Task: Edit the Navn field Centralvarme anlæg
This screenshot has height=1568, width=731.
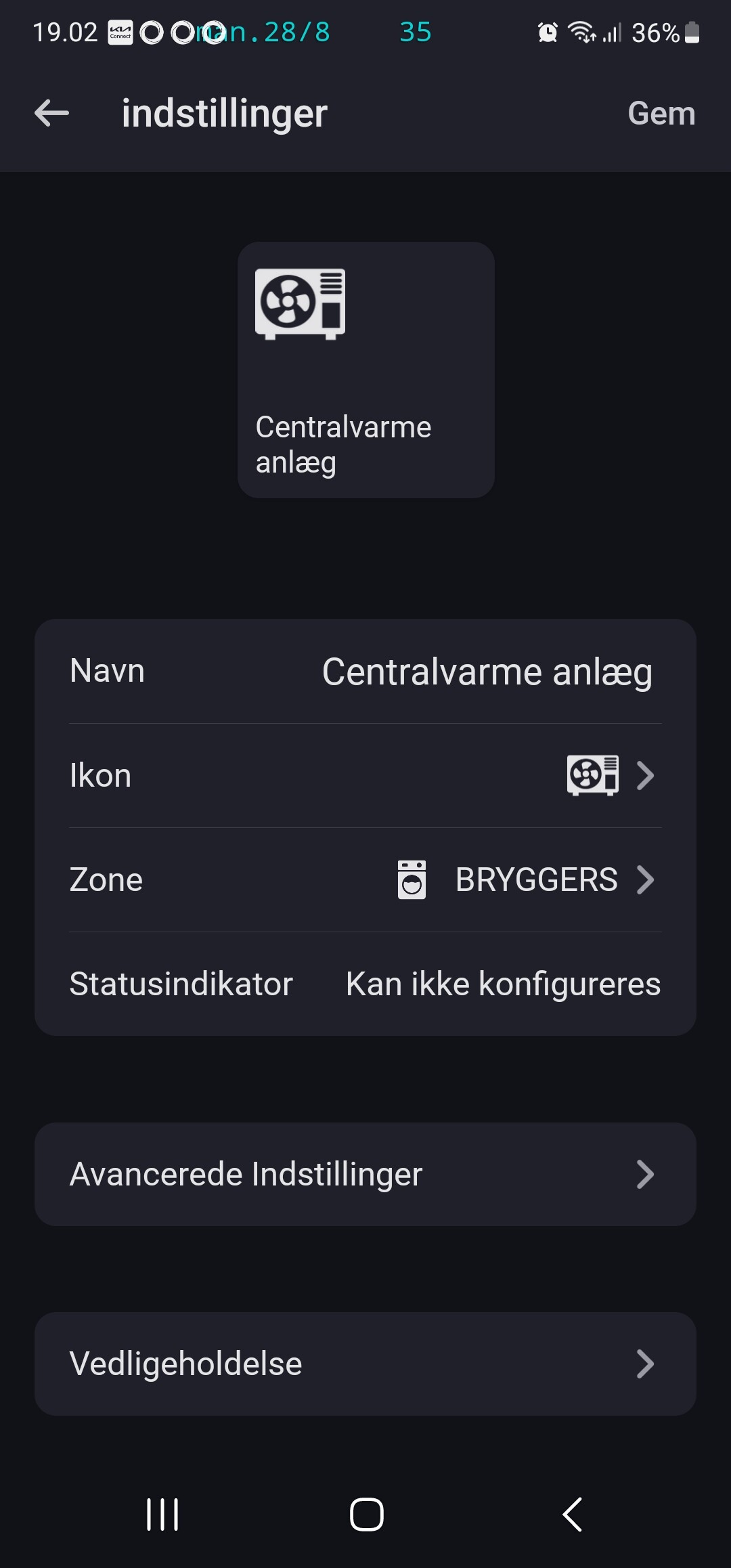Action: 487,672
